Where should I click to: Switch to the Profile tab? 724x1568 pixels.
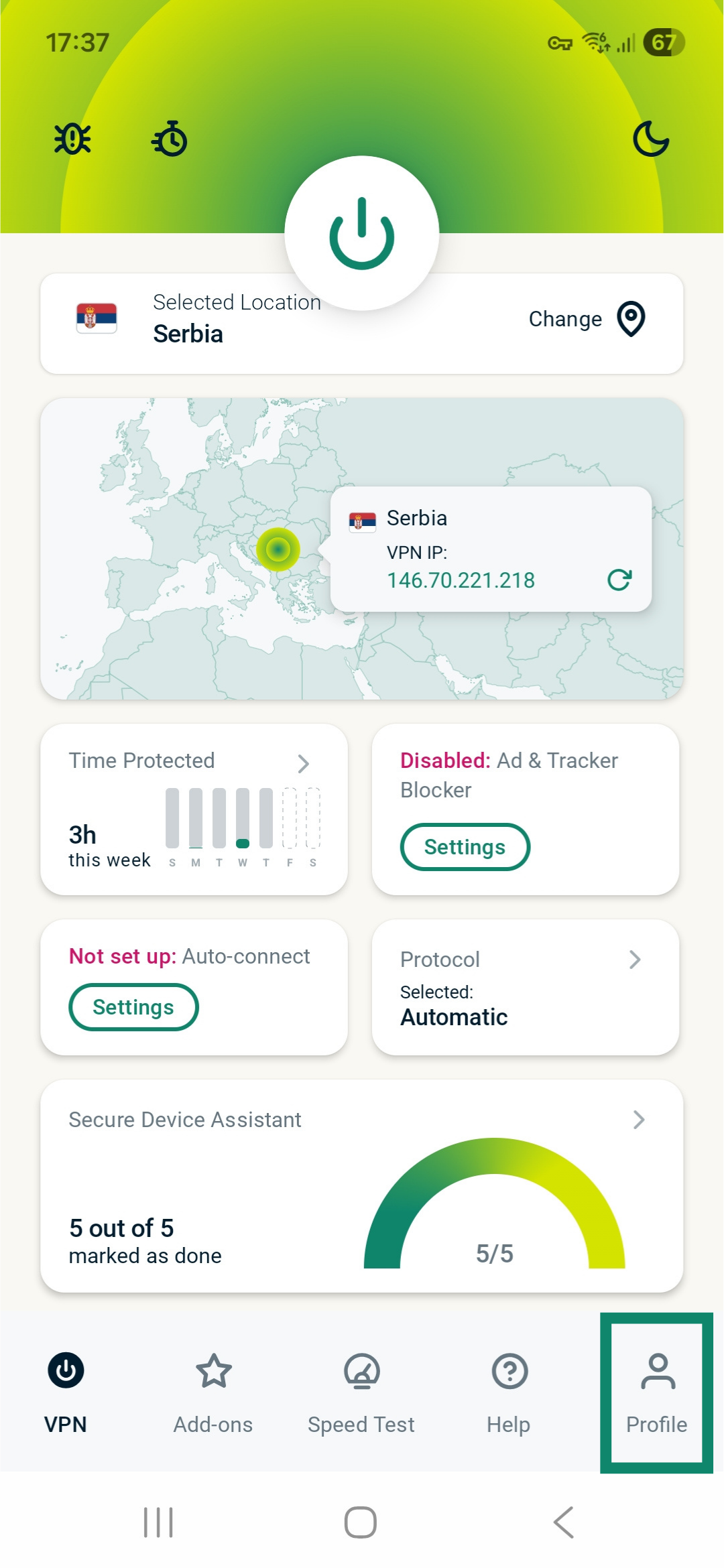(x=656, y=1392)
